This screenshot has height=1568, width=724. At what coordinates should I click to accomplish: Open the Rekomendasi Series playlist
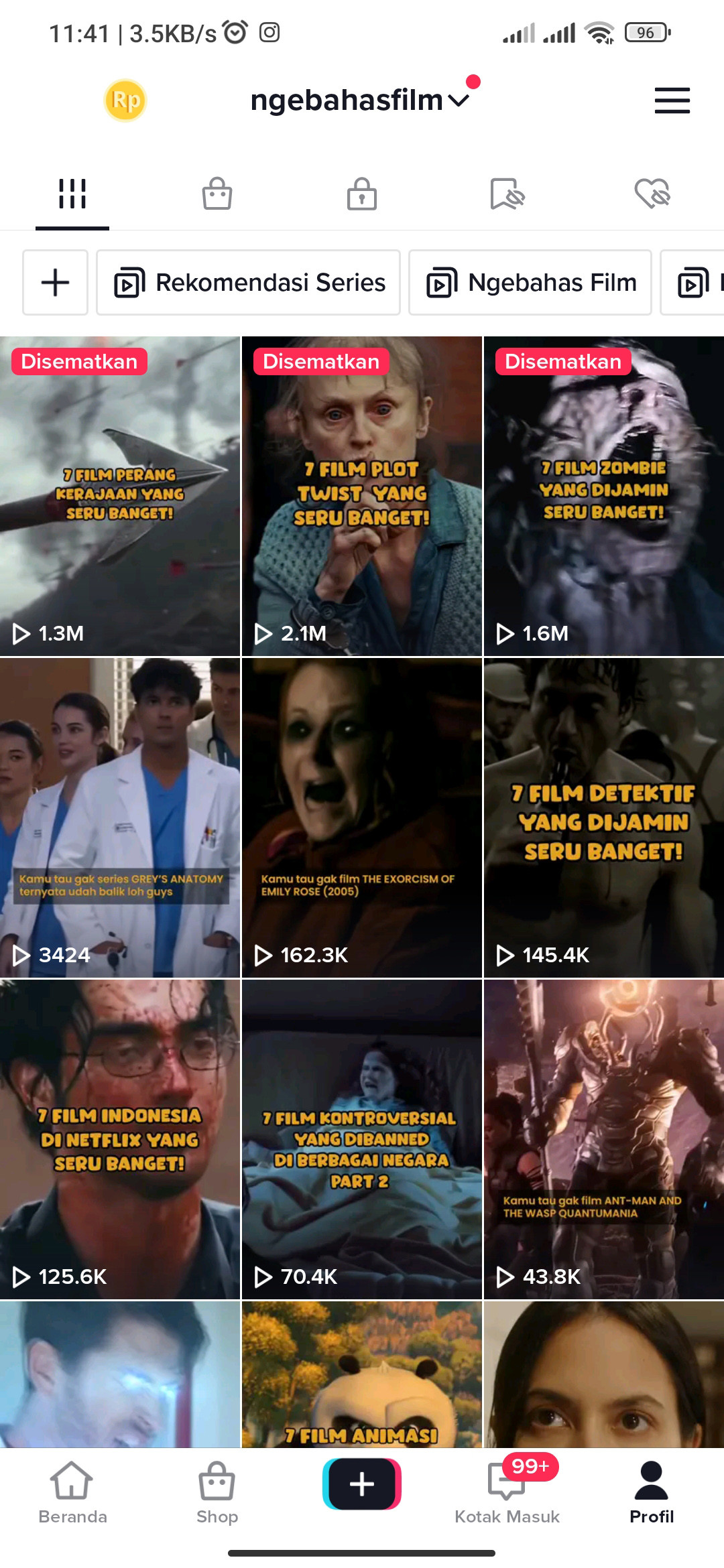click(x=249, y=282)
